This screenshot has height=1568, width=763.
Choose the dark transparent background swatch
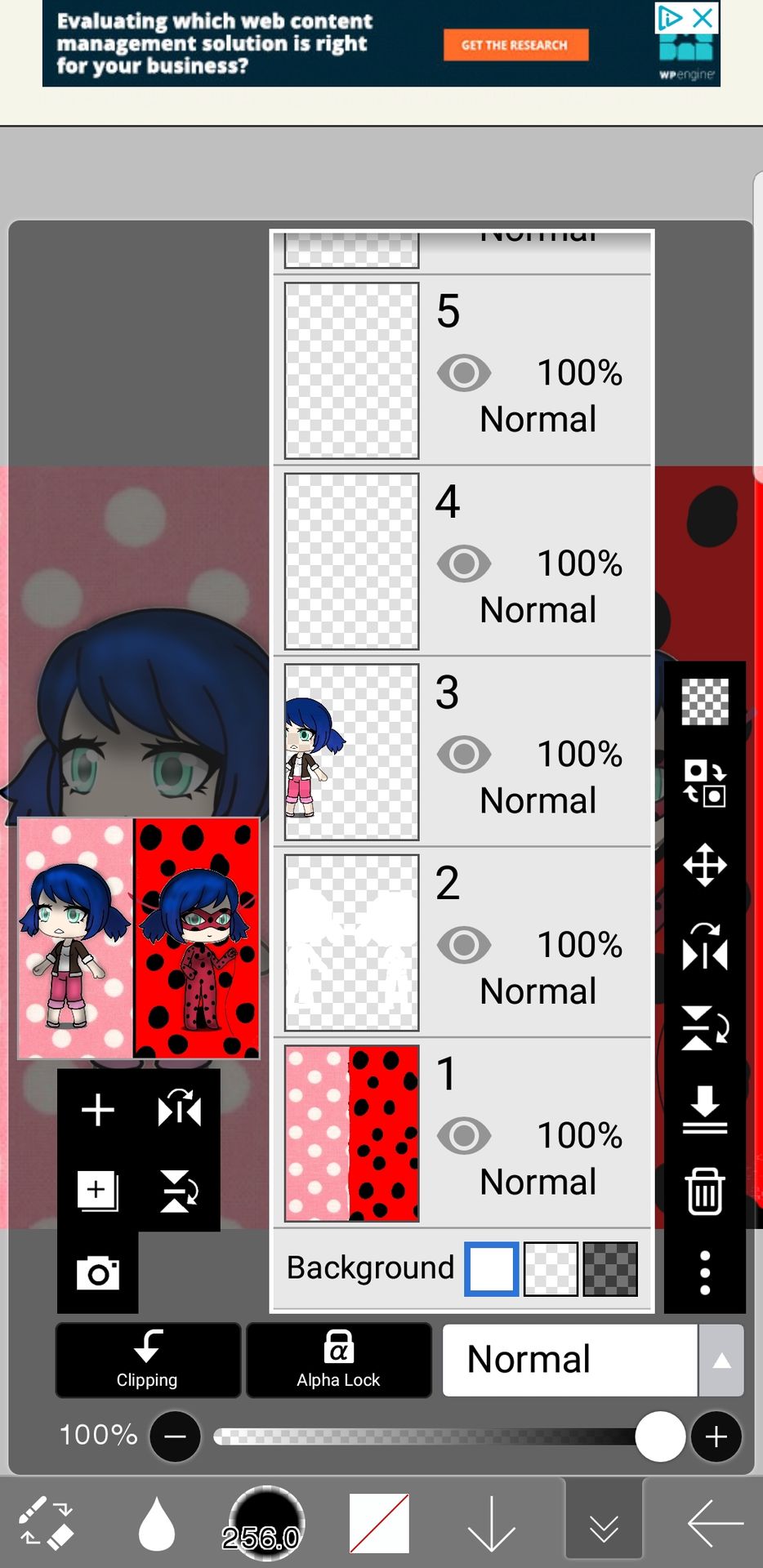pyautogui.click(x=610, y=1268)
